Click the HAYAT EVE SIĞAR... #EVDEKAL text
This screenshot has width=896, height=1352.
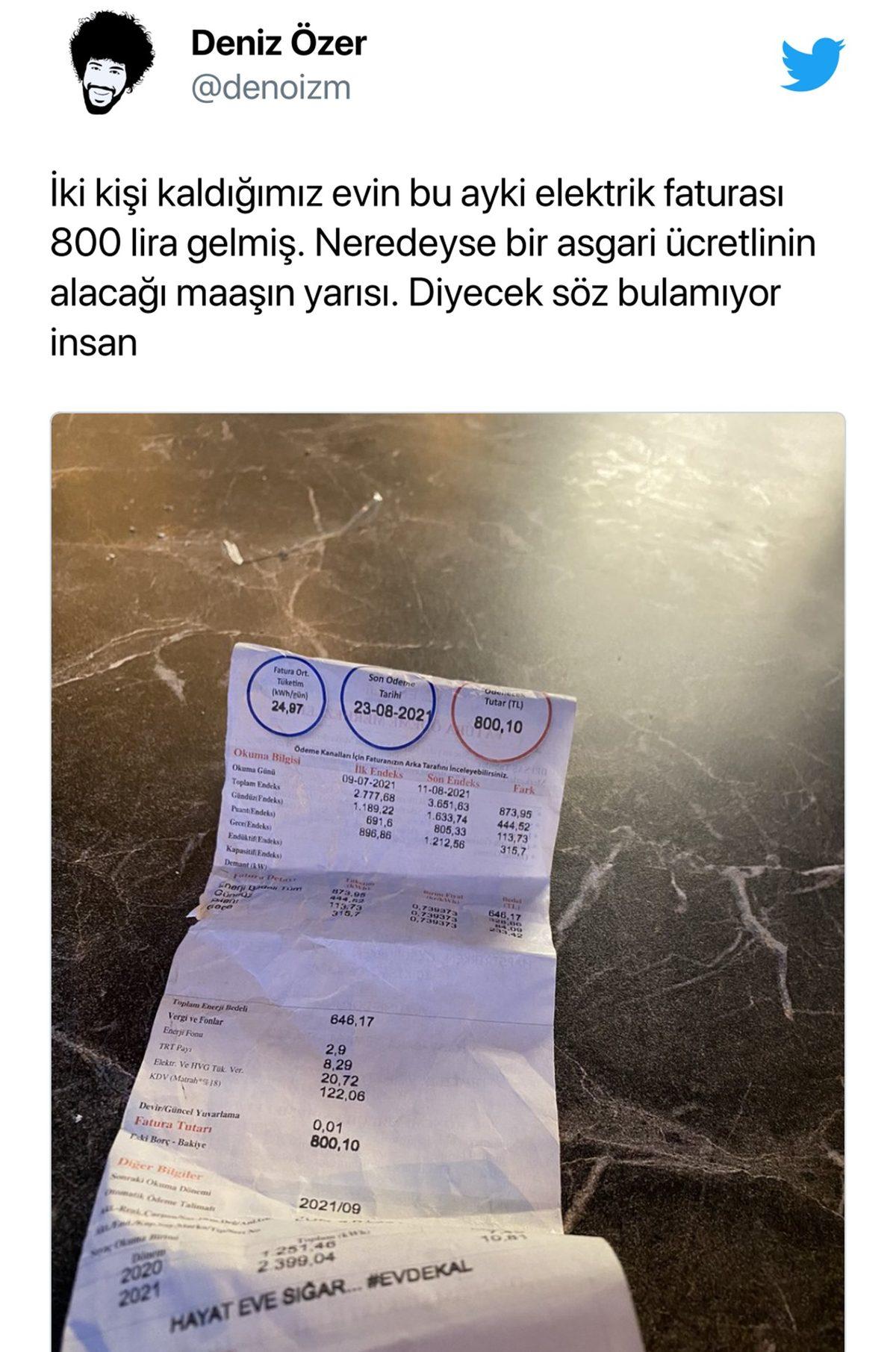pyautogui.click(x=321, y=1299)
